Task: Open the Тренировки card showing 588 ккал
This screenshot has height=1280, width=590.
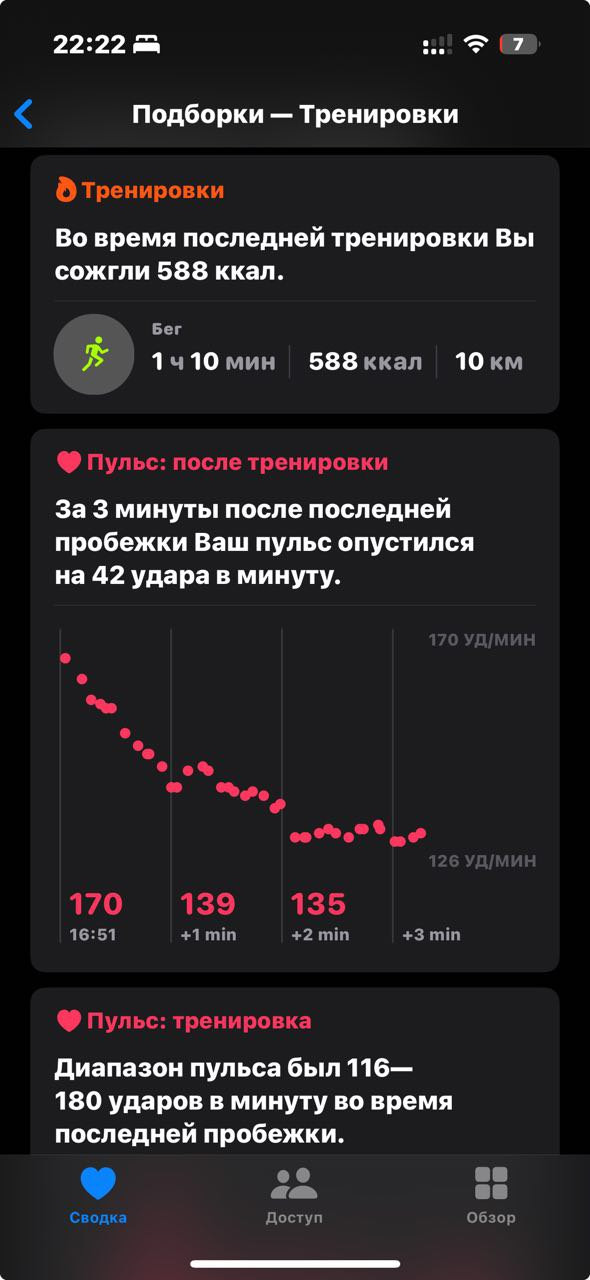Action: click(295, 284)
